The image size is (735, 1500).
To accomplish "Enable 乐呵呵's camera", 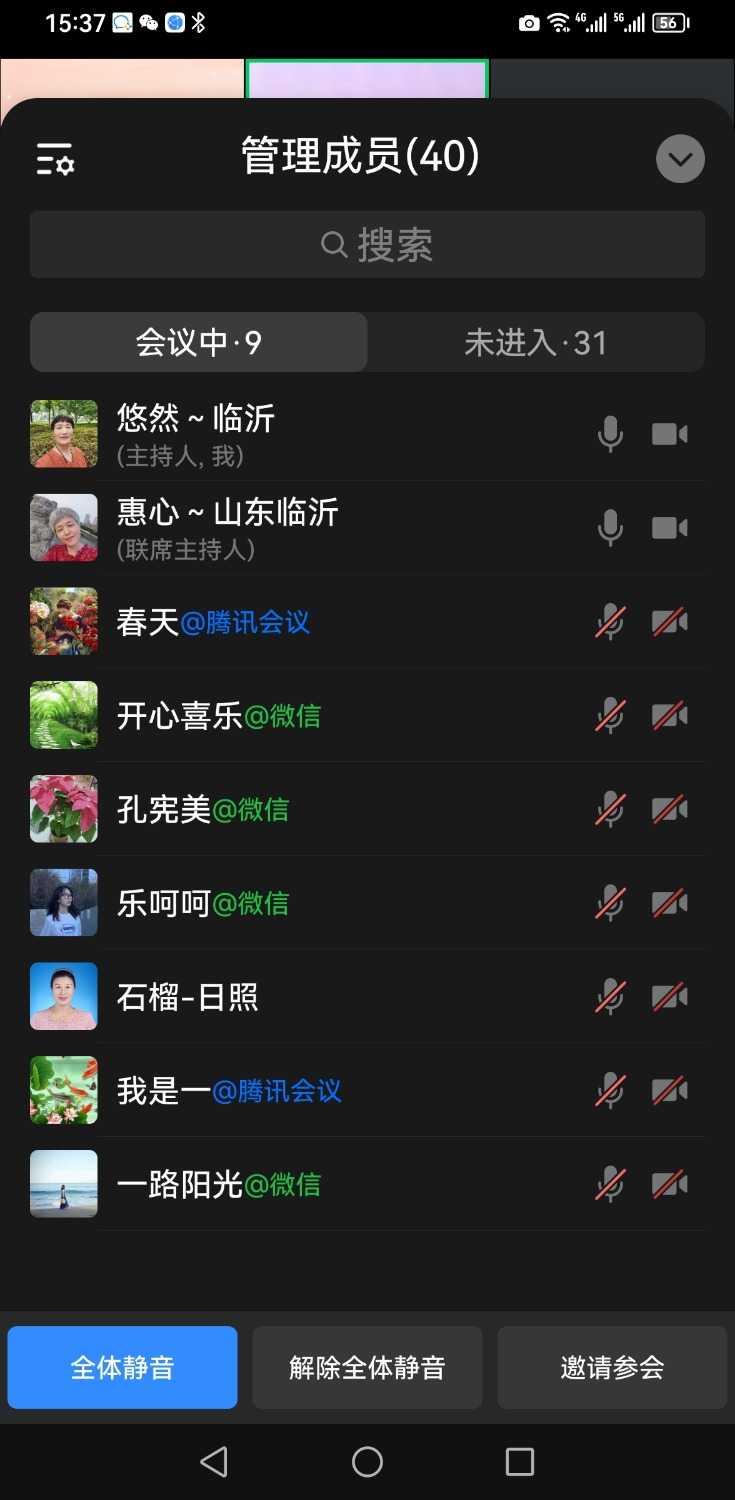I will (x=669, y=902).
